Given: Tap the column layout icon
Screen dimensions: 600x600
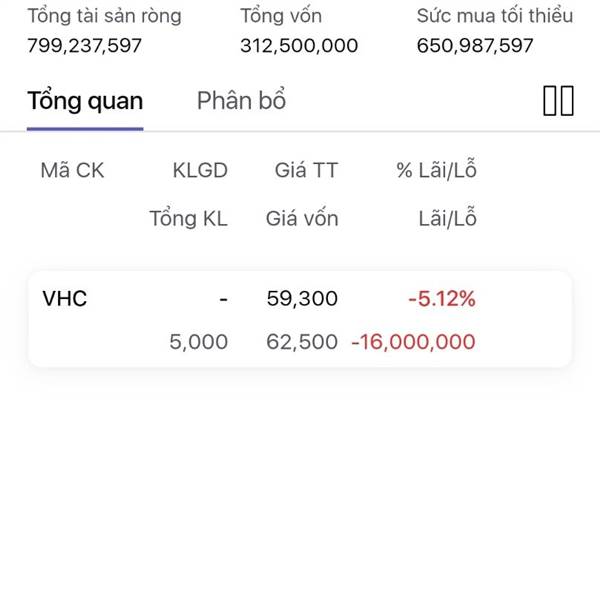Looking at the screenshot, I should click(558, 101).
